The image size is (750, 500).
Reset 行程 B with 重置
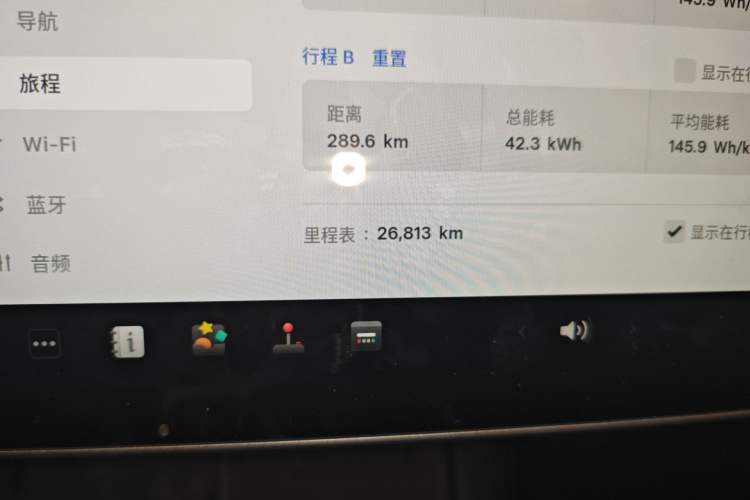click(x=389, y=58)
